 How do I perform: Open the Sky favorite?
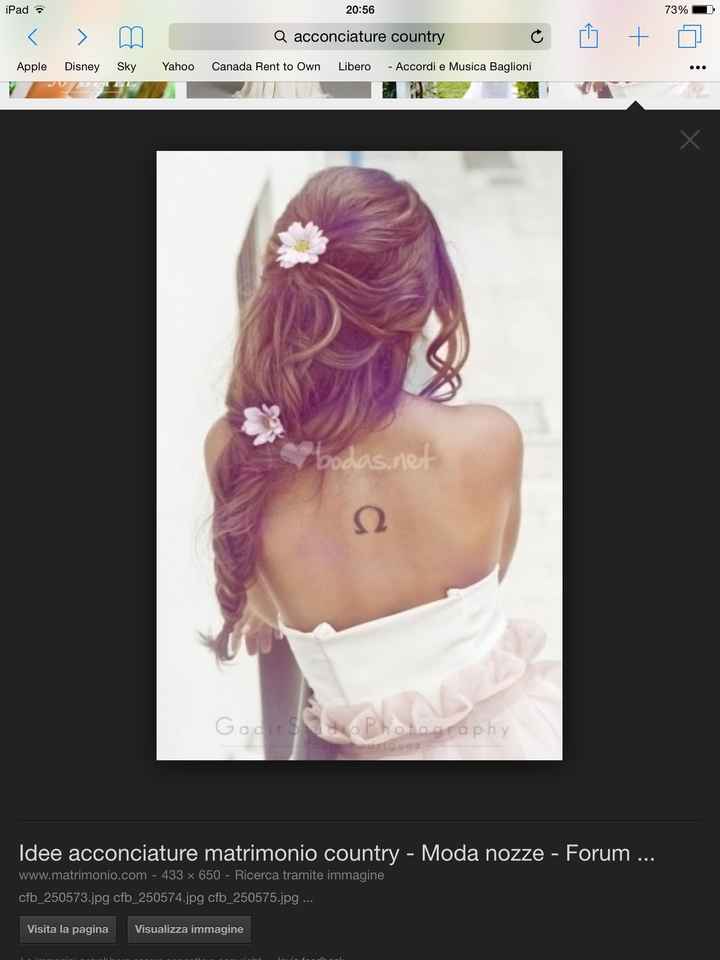pyautogui.click(x=126, y=66)
